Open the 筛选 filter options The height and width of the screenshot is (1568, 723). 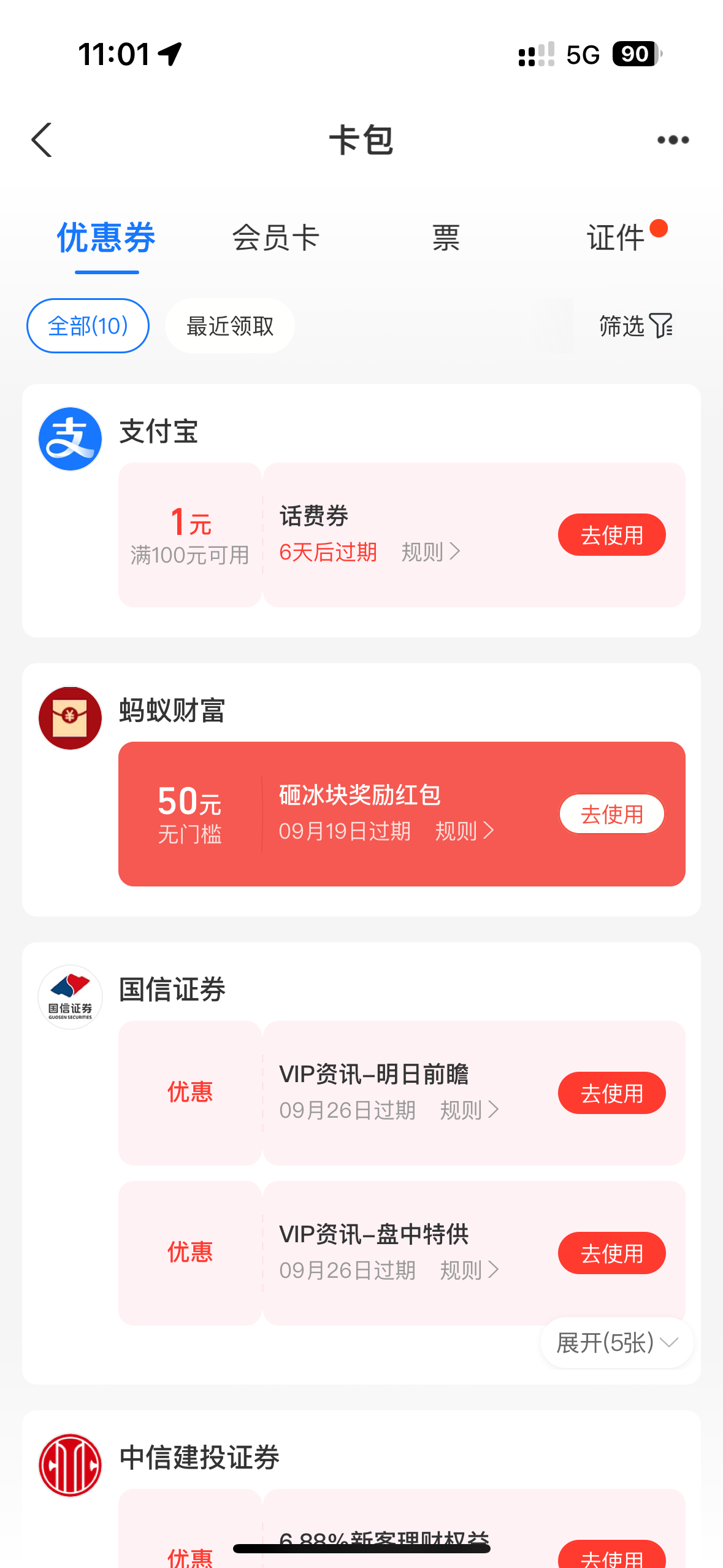point(636,326)
